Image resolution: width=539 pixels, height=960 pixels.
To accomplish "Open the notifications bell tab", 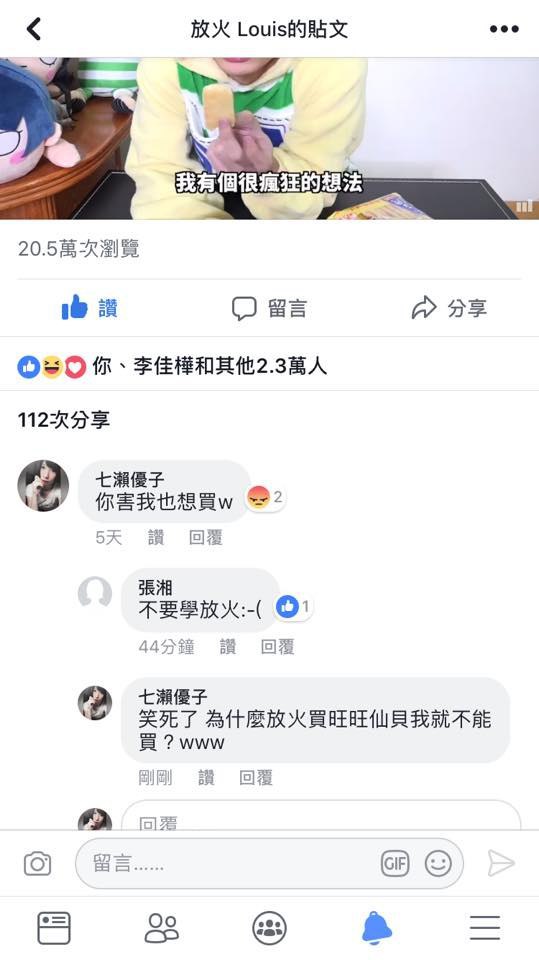I will 377,928.
